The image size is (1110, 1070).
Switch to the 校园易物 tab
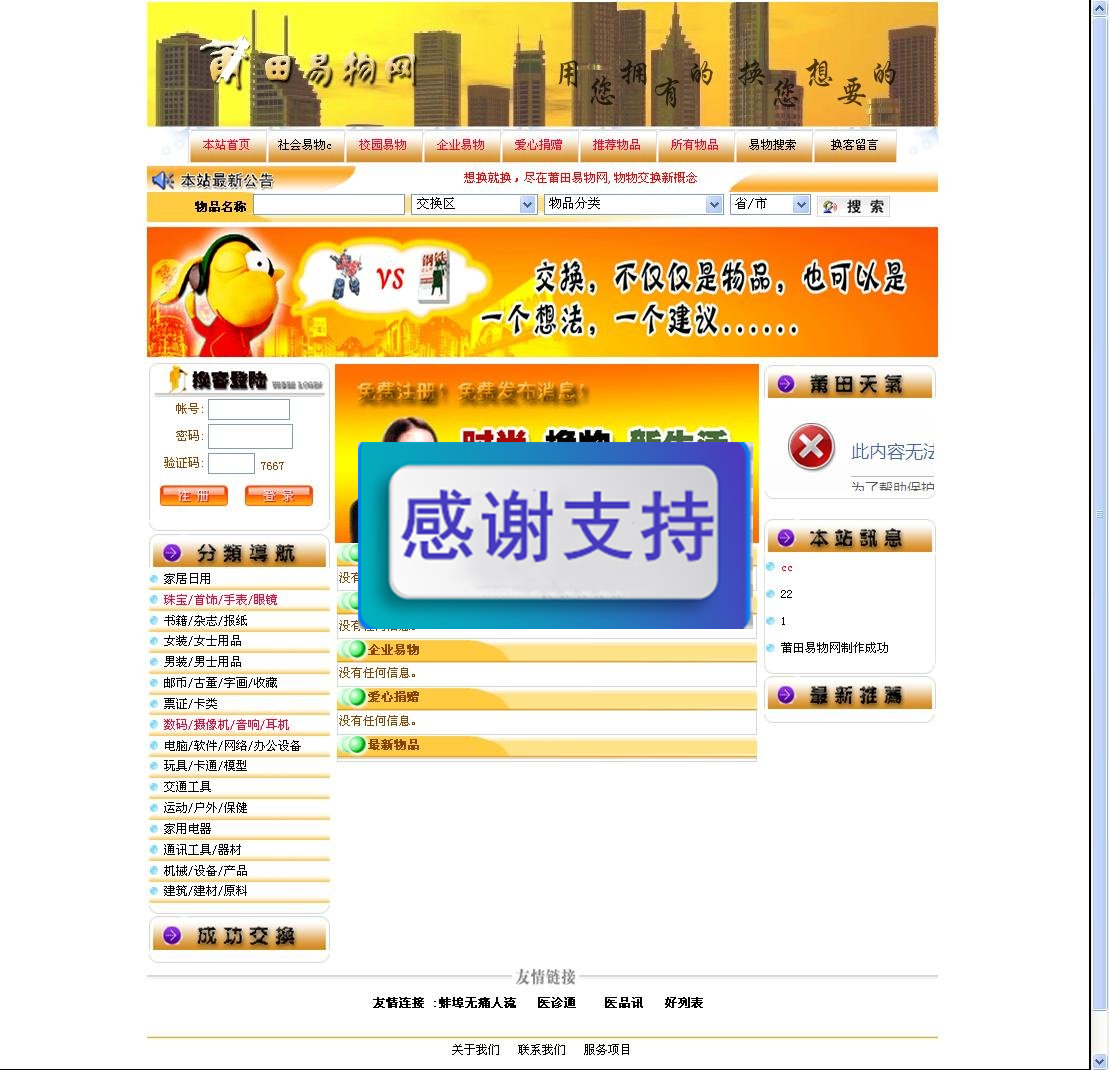(x=382, y=145)
